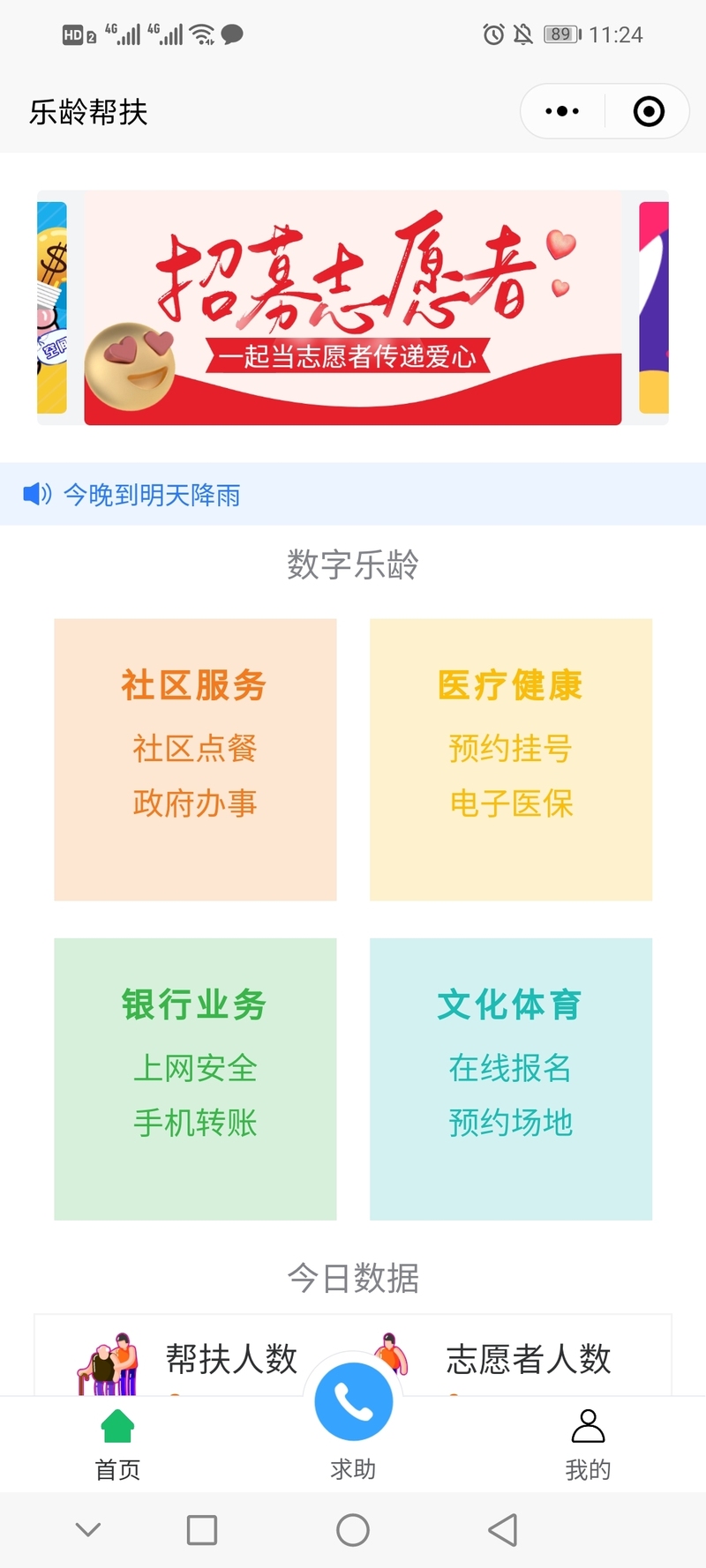Open 社区点餐 community meal ordering

195,749
